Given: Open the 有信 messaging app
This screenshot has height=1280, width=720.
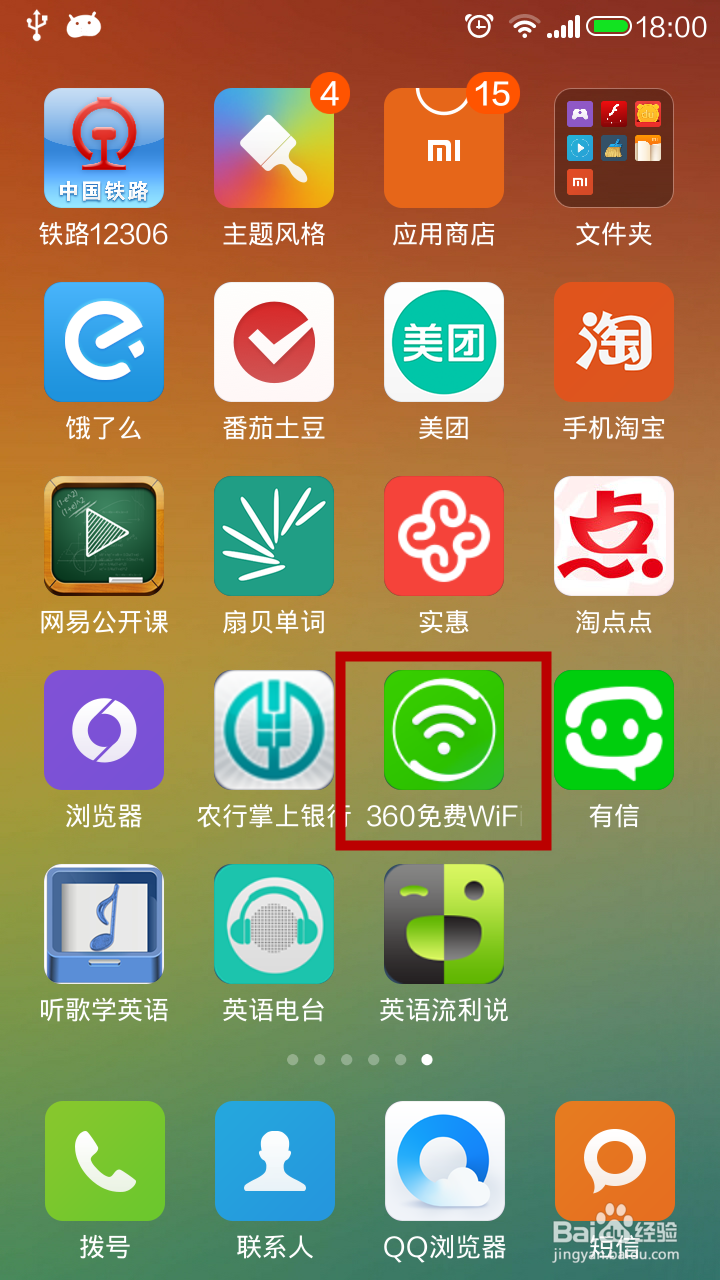Looking at the screenshot, I should click(613, 730).
